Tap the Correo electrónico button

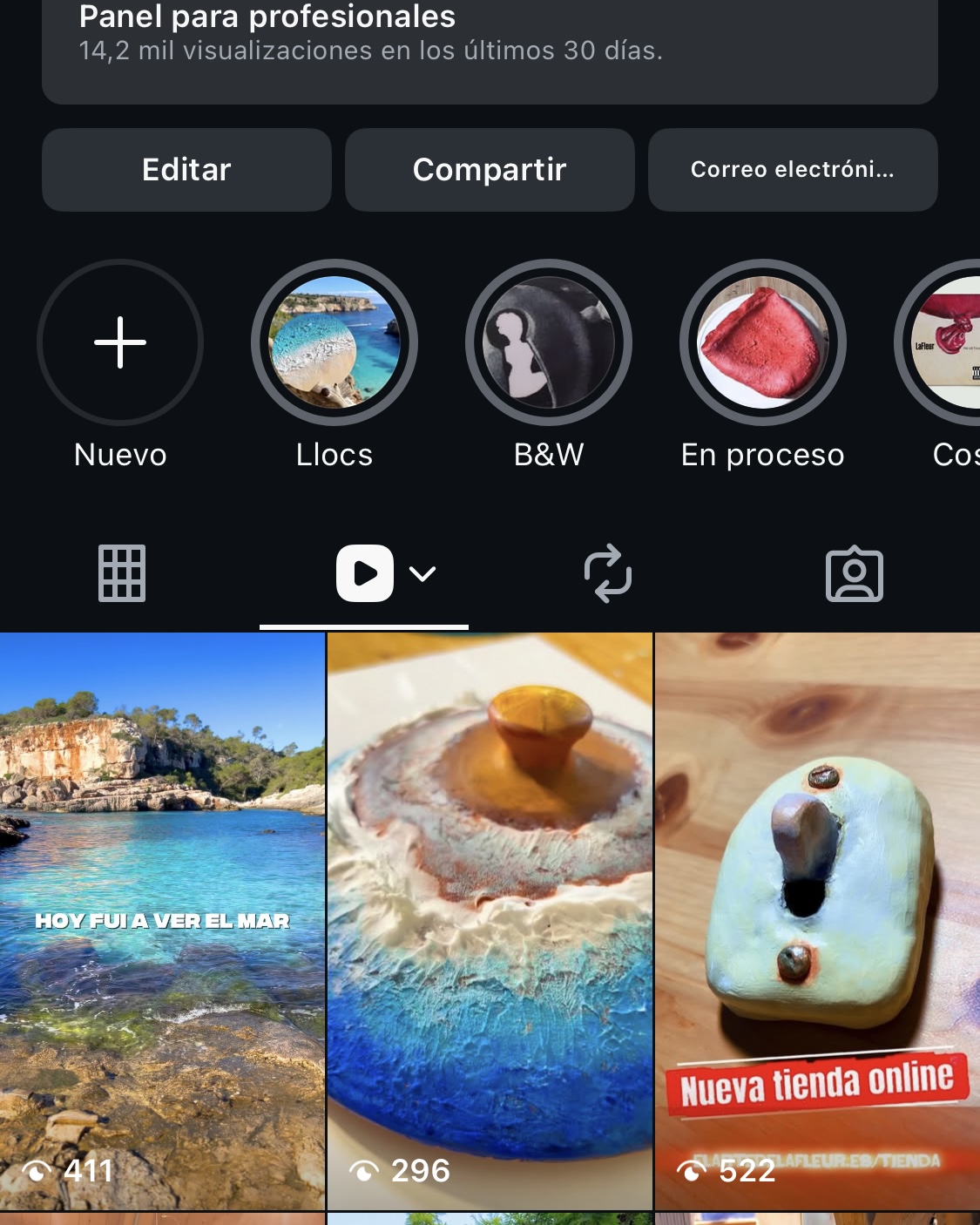[793, 170]
